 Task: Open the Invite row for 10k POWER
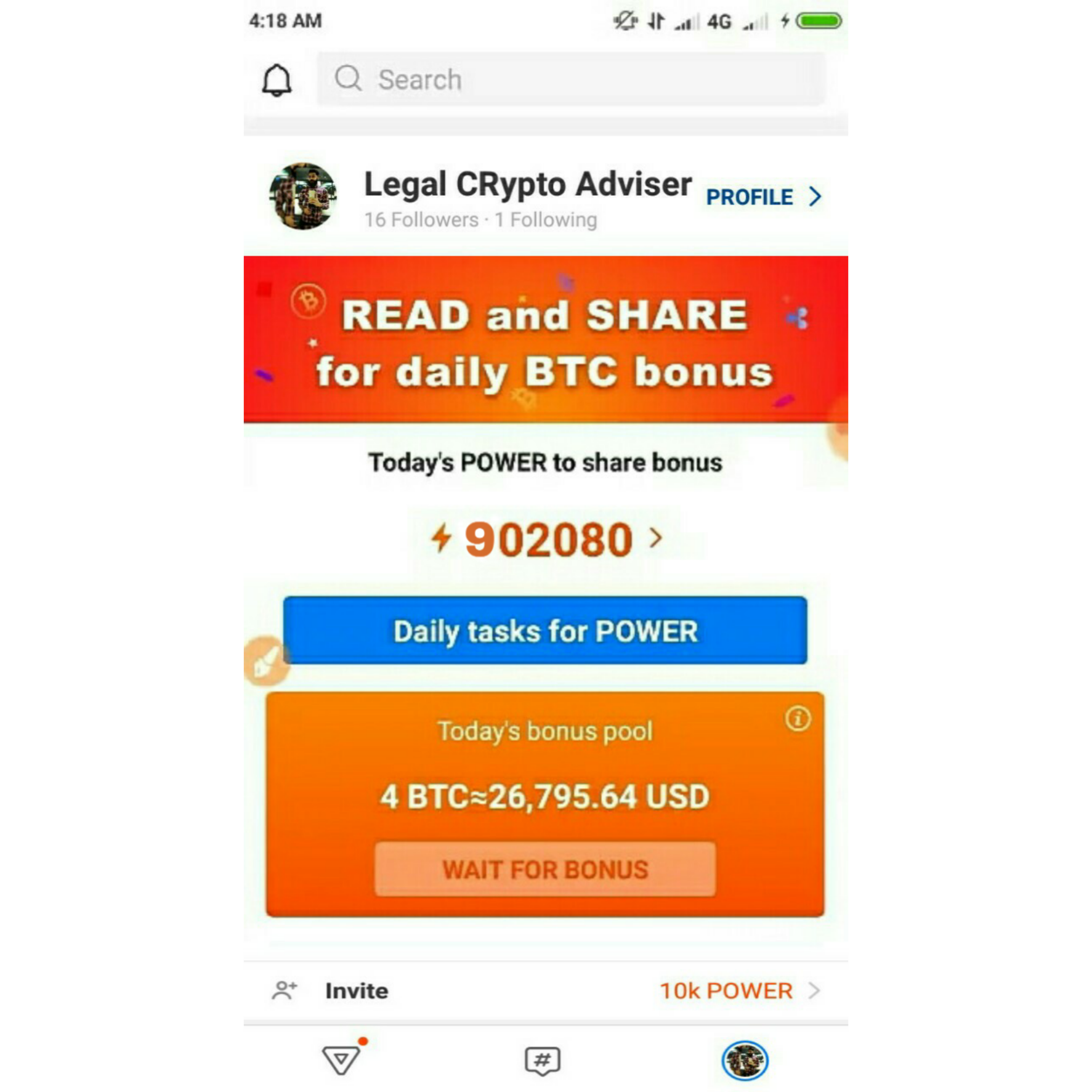click(x=545, y=991)
